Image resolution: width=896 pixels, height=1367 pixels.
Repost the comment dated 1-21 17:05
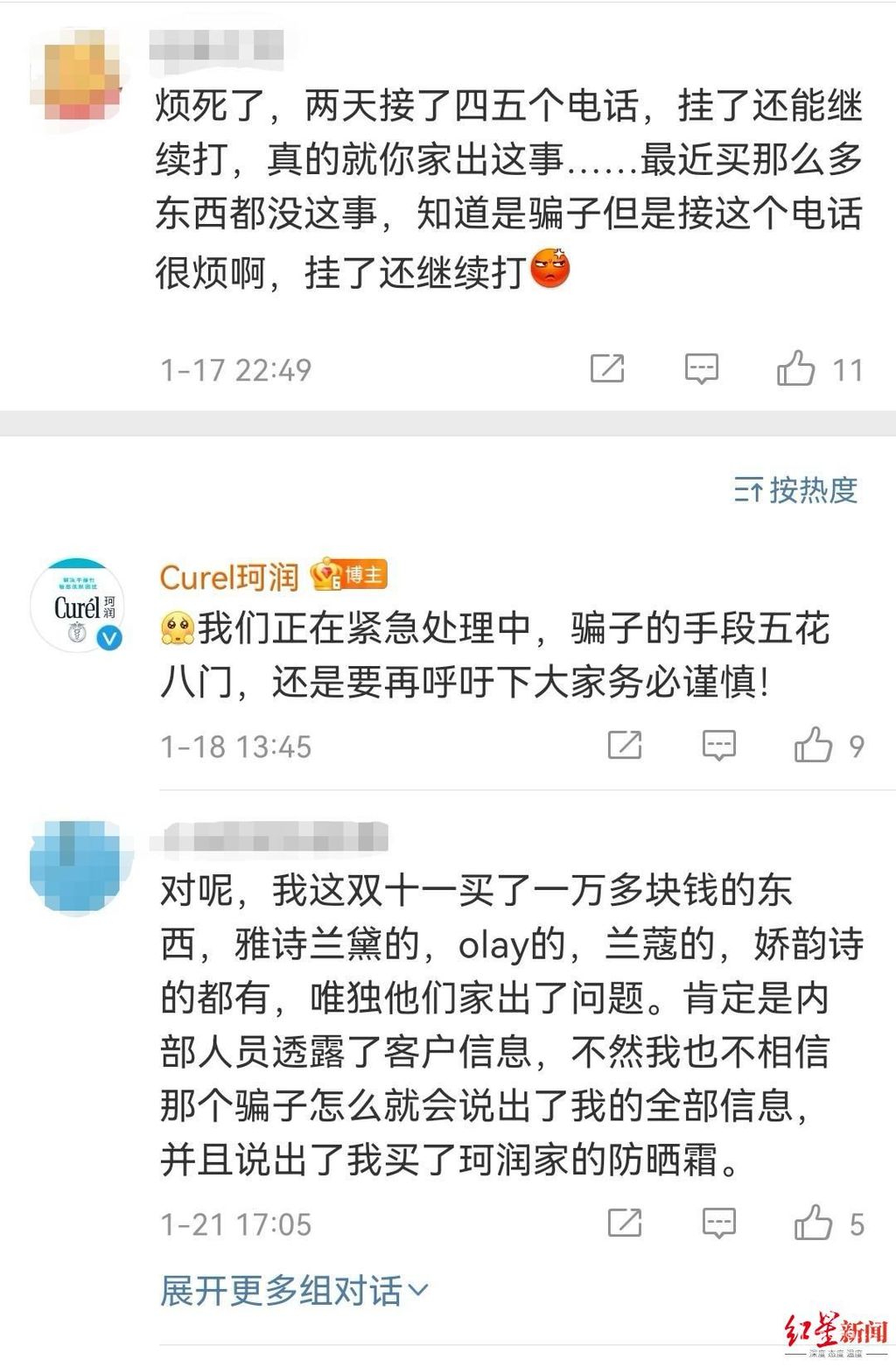[x=625, y=1223]
